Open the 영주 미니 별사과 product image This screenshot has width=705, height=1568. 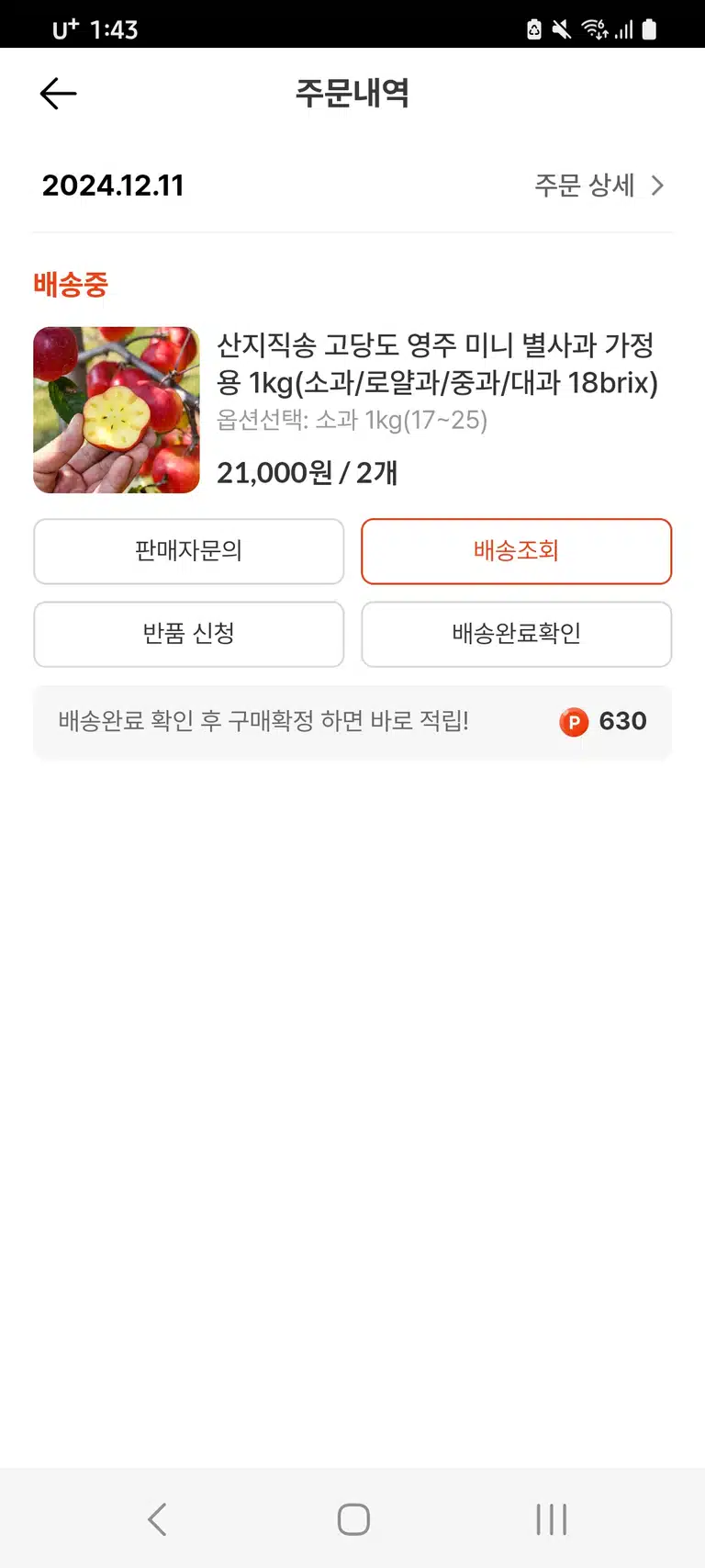[117, 410]
